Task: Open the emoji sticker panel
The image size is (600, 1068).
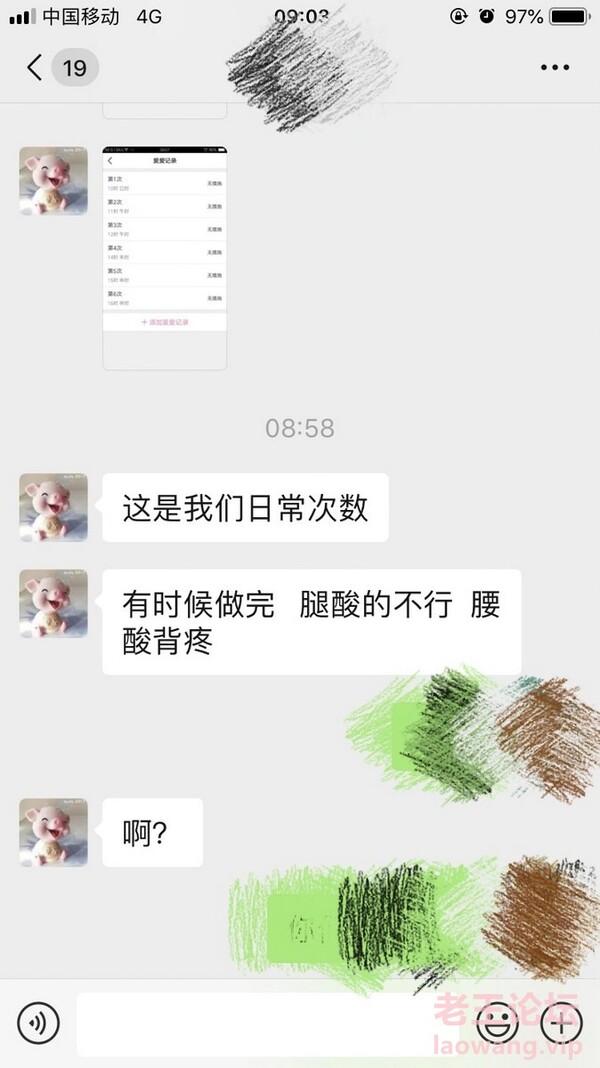Action: pyautogui.click(x=495, y=1023)
